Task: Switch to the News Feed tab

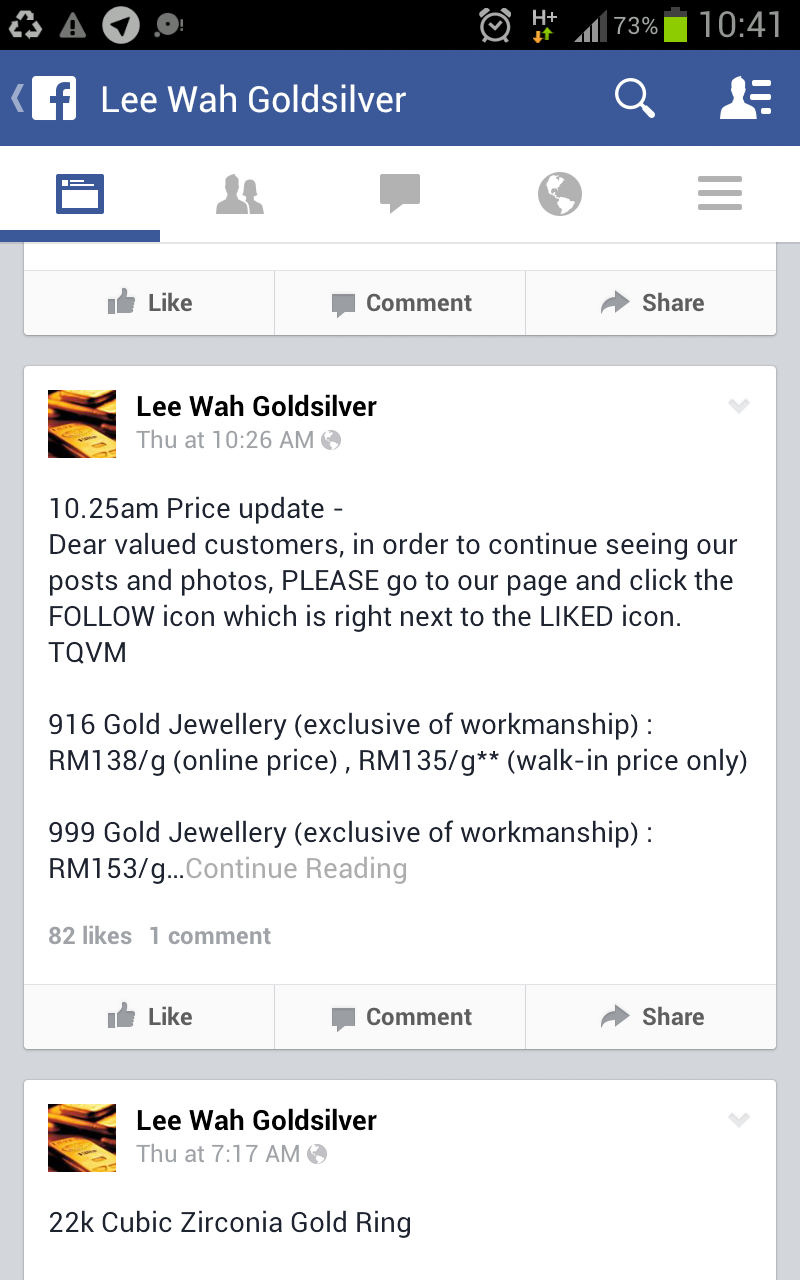Action: point(80,193)
